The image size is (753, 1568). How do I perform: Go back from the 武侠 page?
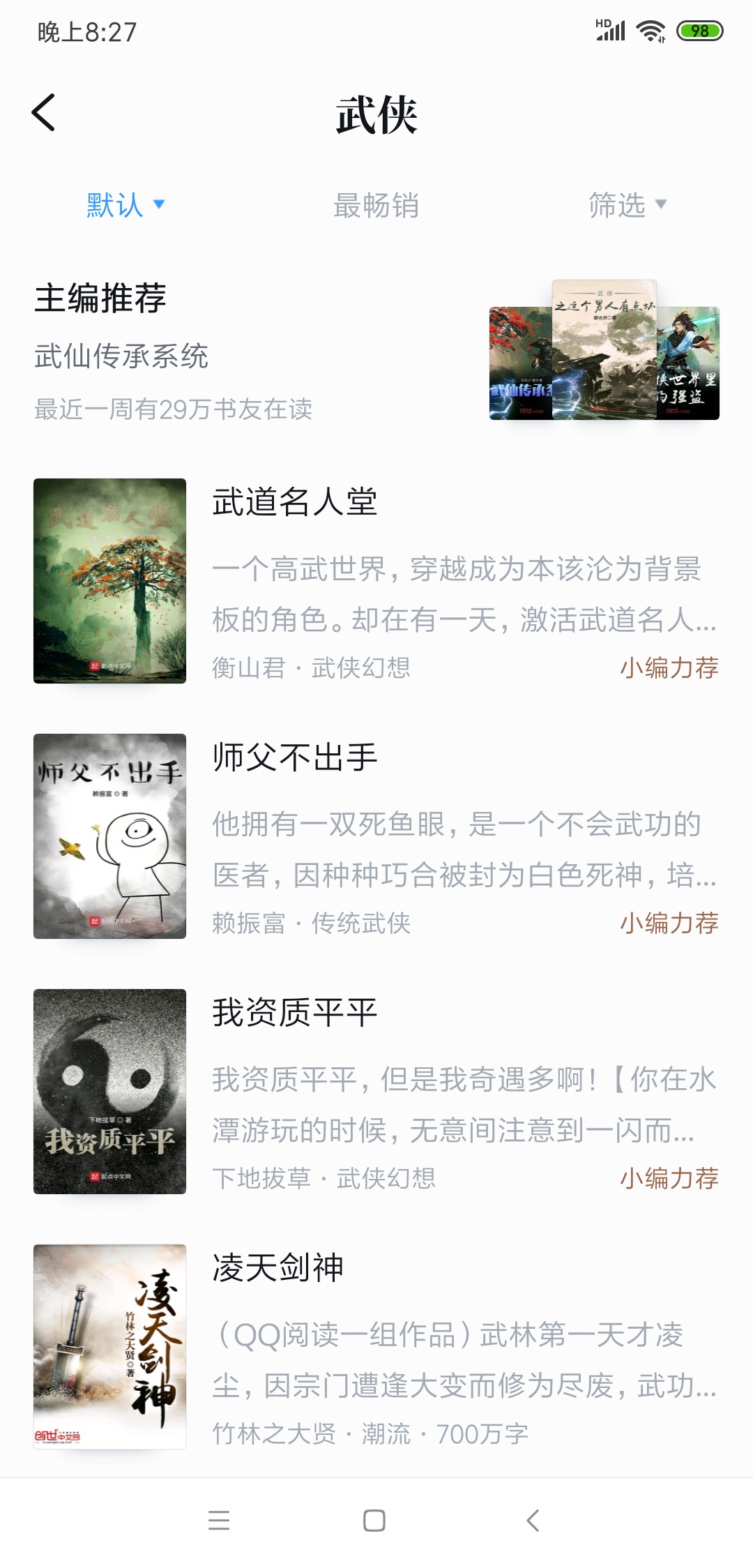click(x=43, y=113)
